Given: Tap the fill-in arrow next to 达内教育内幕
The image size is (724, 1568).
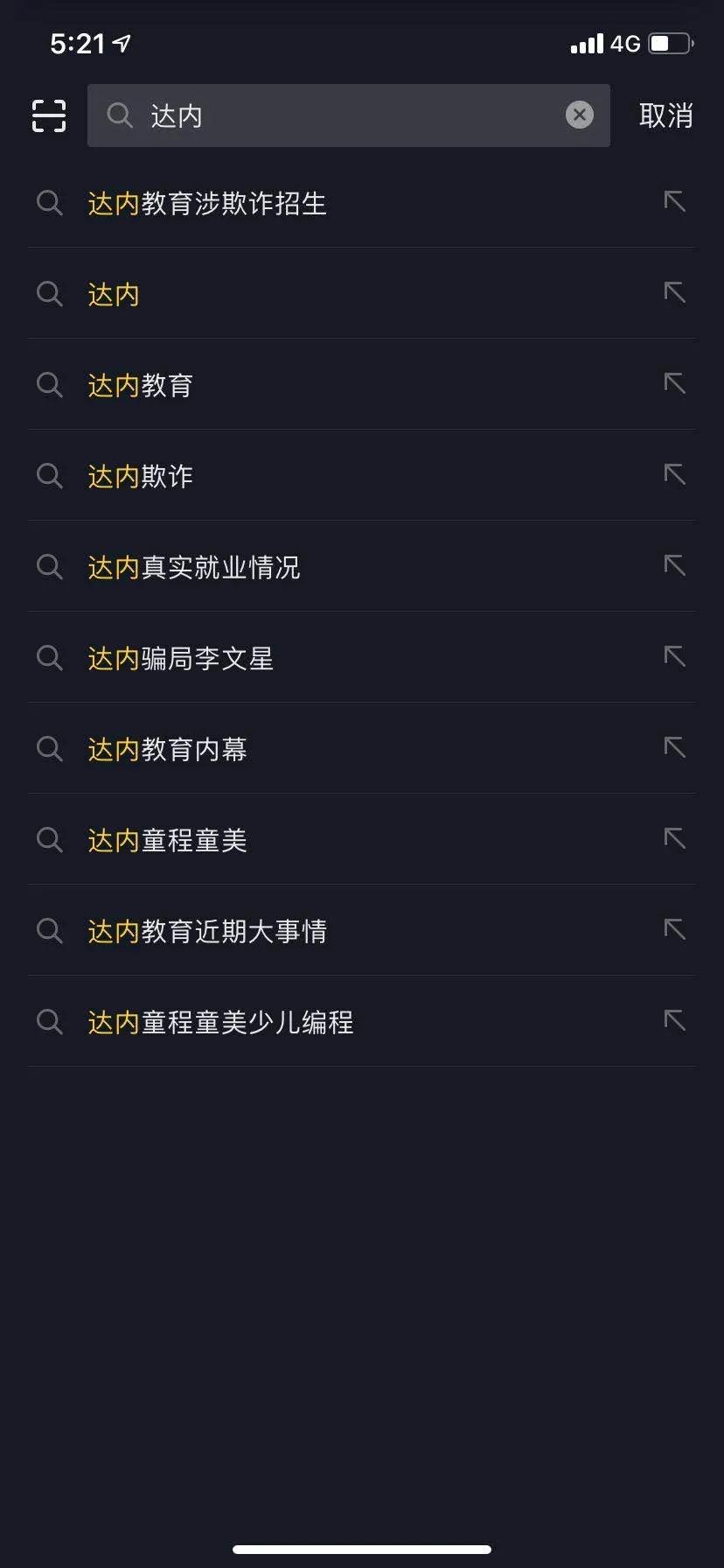Looking at the screenshot, I should 674,749.
